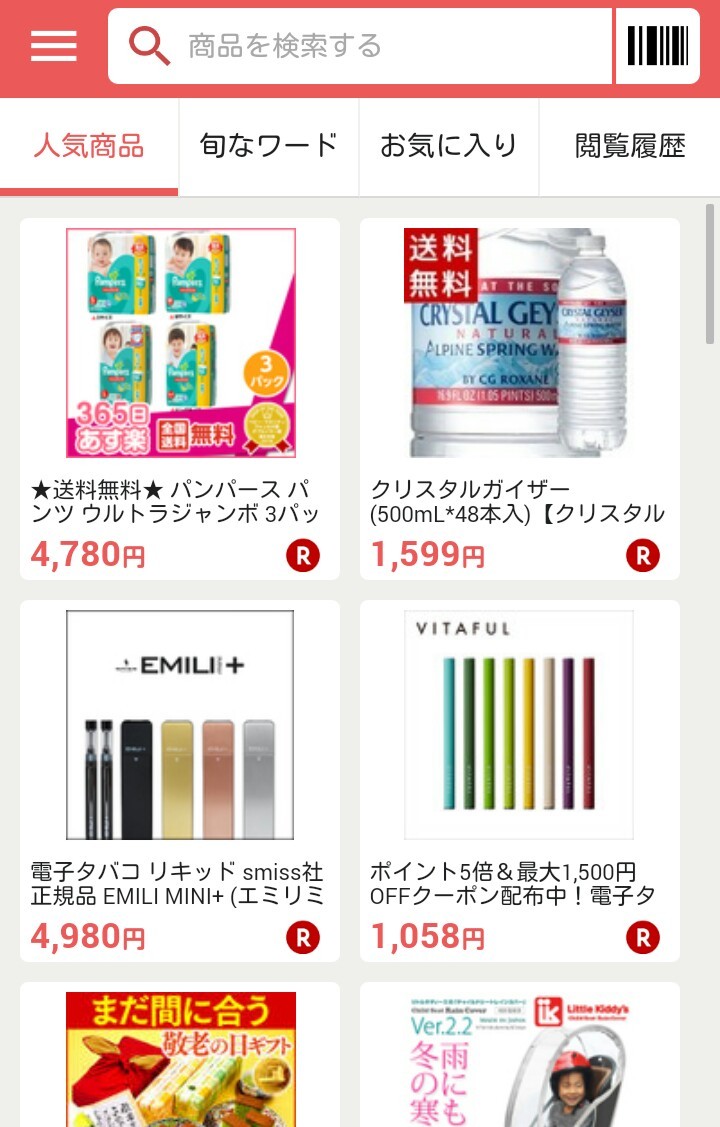The height and width of the screenshot is (1127, 720).
Task: Go to the 閲覧履歴 tab
Action: pyautogui.click(x=630, y=147)
